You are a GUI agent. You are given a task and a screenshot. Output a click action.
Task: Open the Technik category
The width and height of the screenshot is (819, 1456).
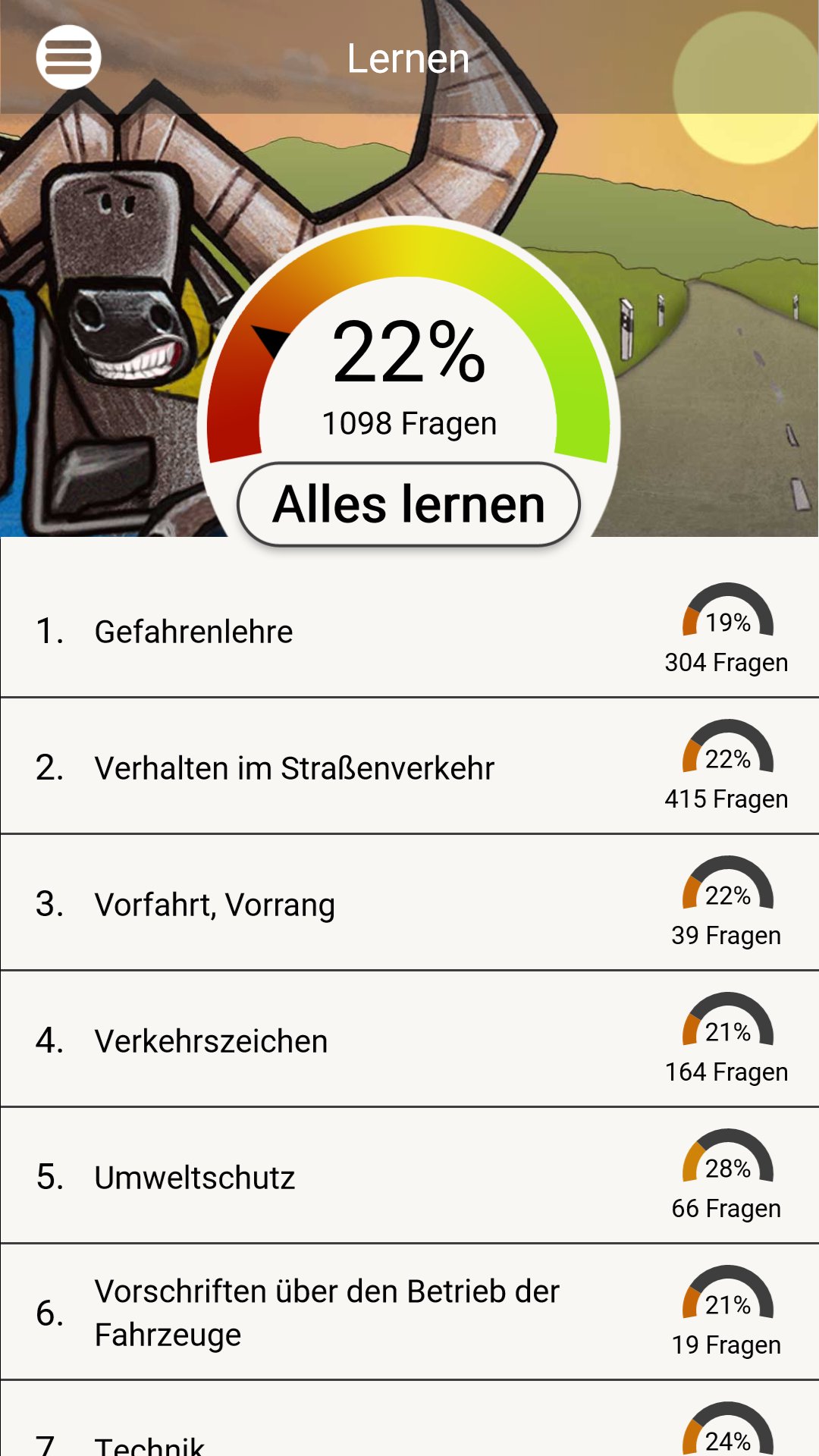[409, 1420]
